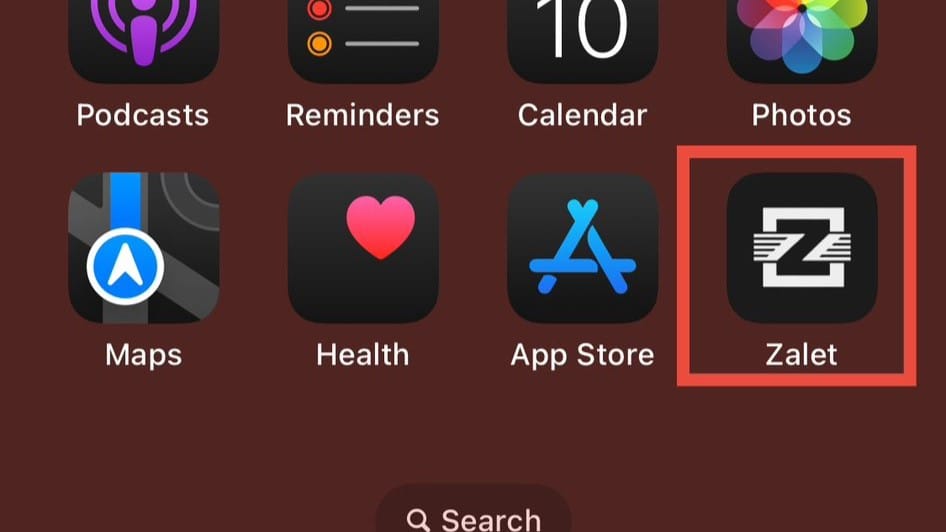The height and width of the screenshot is (532, 946).
Task: Open the Calendar app
Action: pyautogui.click(x=582, y=40)
